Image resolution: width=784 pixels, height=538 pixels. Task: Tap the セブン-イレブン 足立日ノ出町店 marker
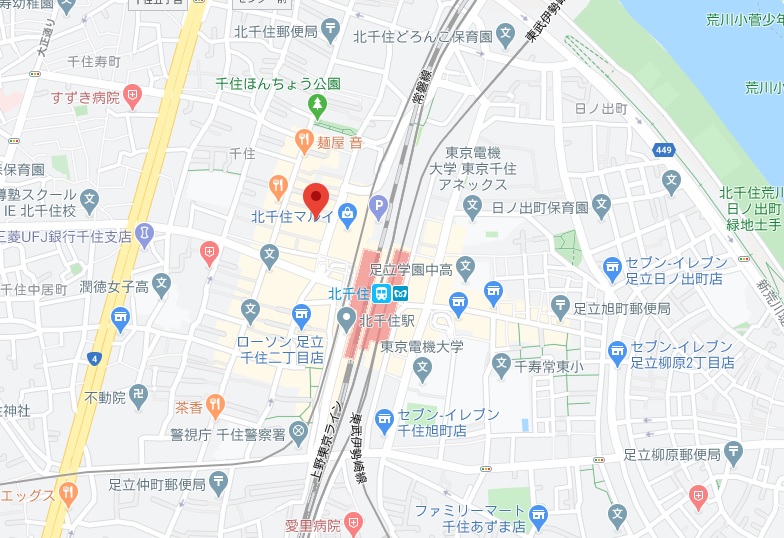[x=612, y=268]
